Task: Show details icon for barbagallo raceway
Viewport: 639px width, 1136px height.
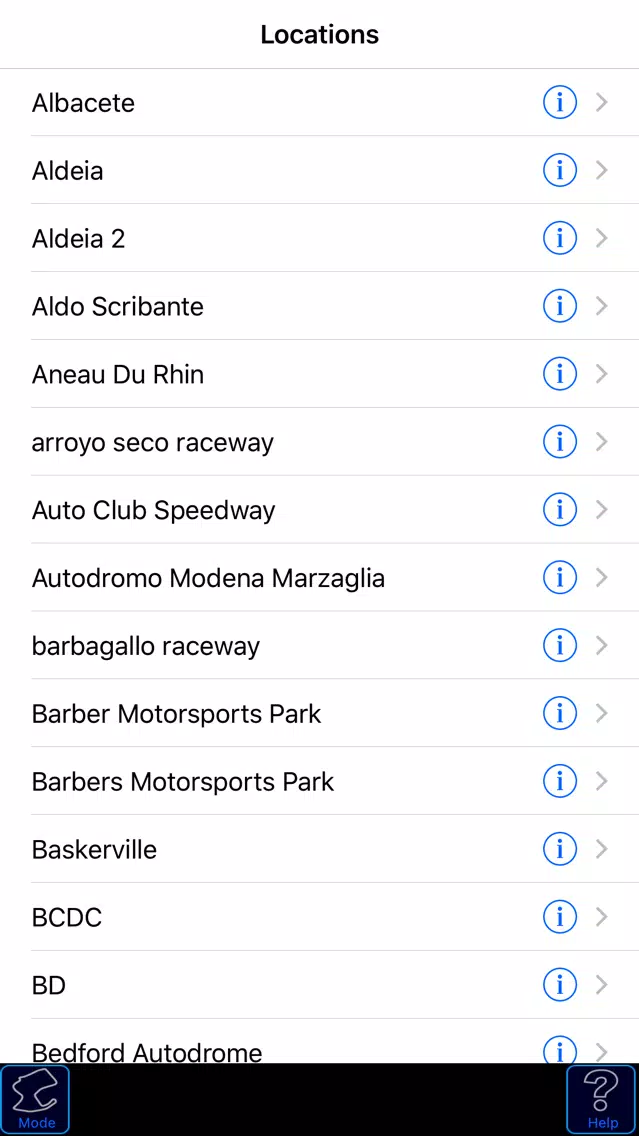Action: point(559,646)
